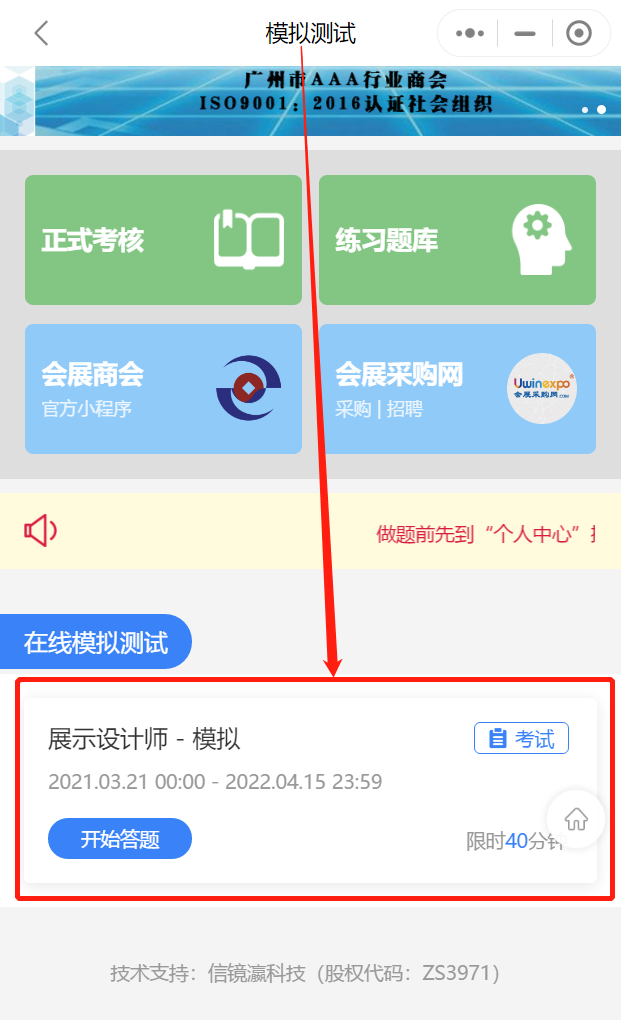Return home via floating home icon

pos(576,819)
